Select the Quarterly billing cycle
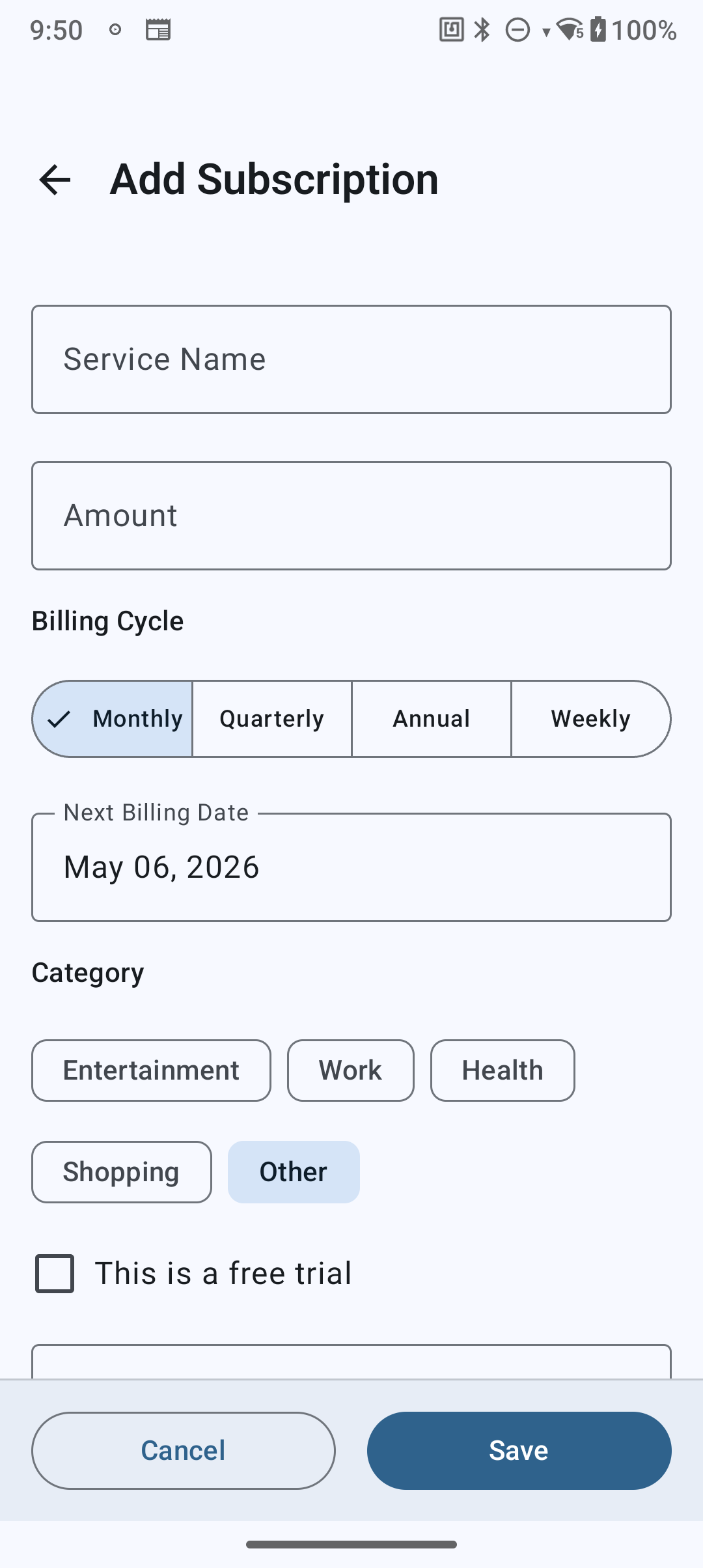Image resolution: width=703 pixels, height=1568 pixels. click(x=271, y=718)
